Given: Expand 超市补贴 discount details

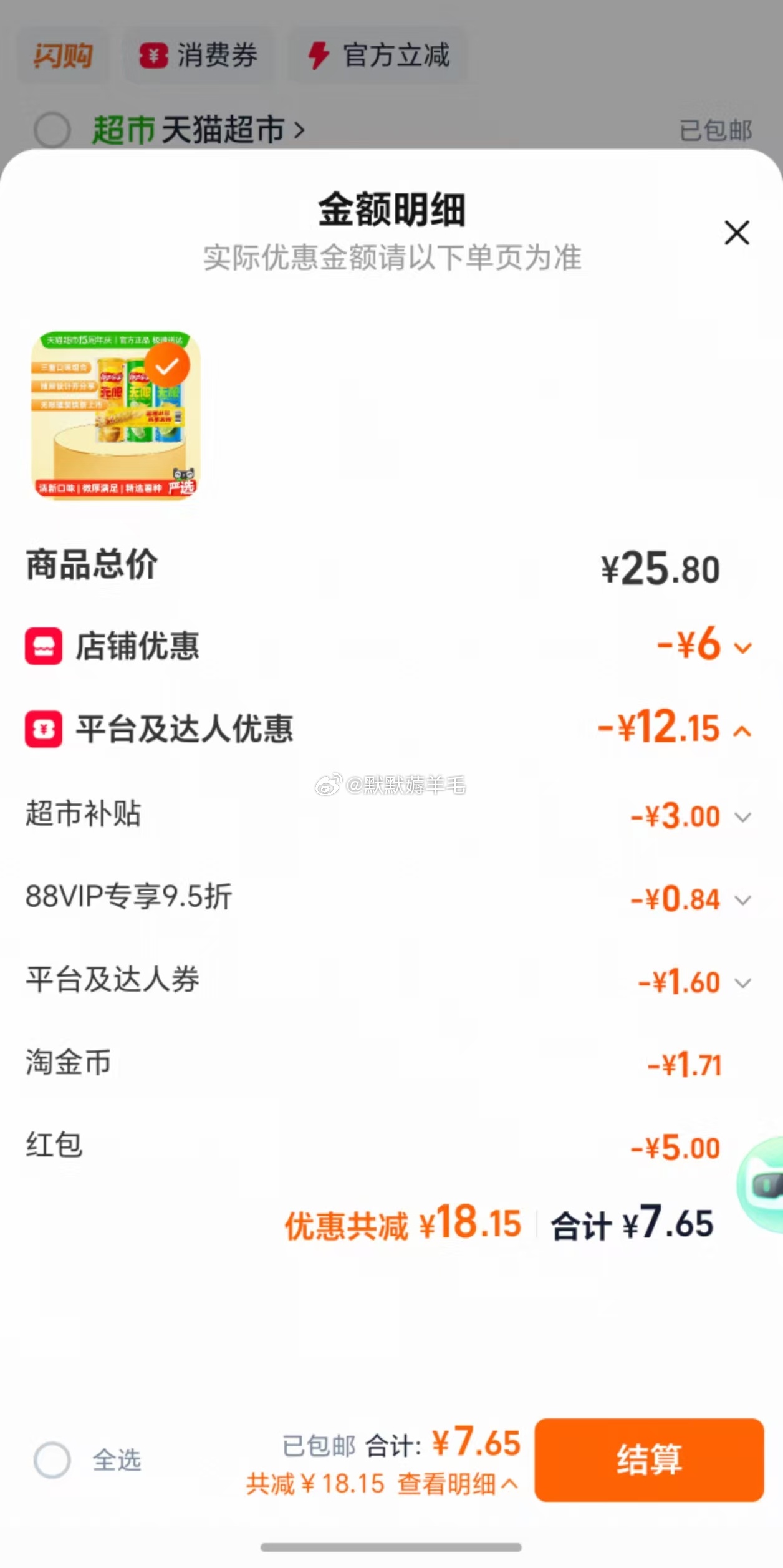Looking at the screenshot, I should (742, 816).
